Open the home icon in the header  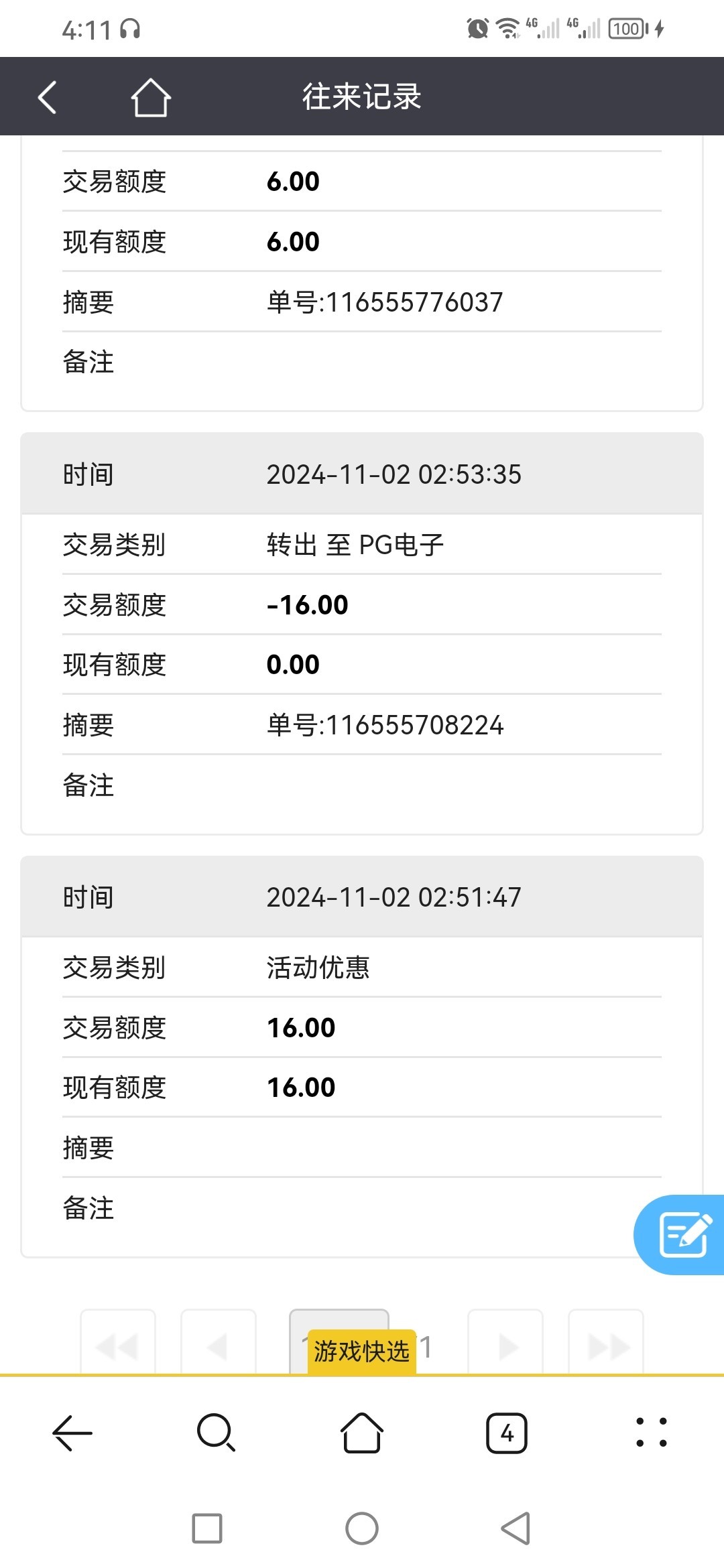(150, 97)
